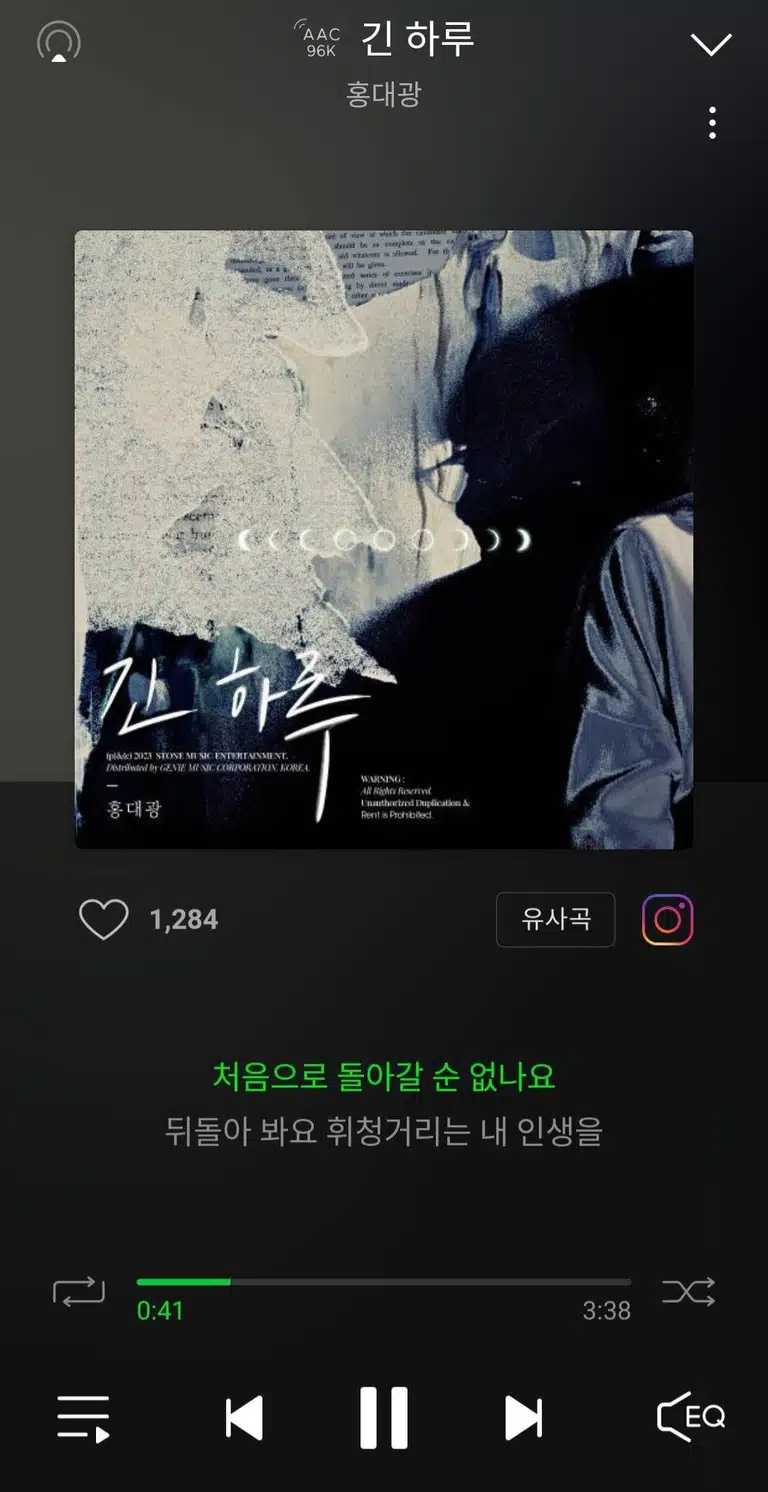
Task: Open full lyrics from the highlighted lyric line
Action: click(x=384, y=1077)
